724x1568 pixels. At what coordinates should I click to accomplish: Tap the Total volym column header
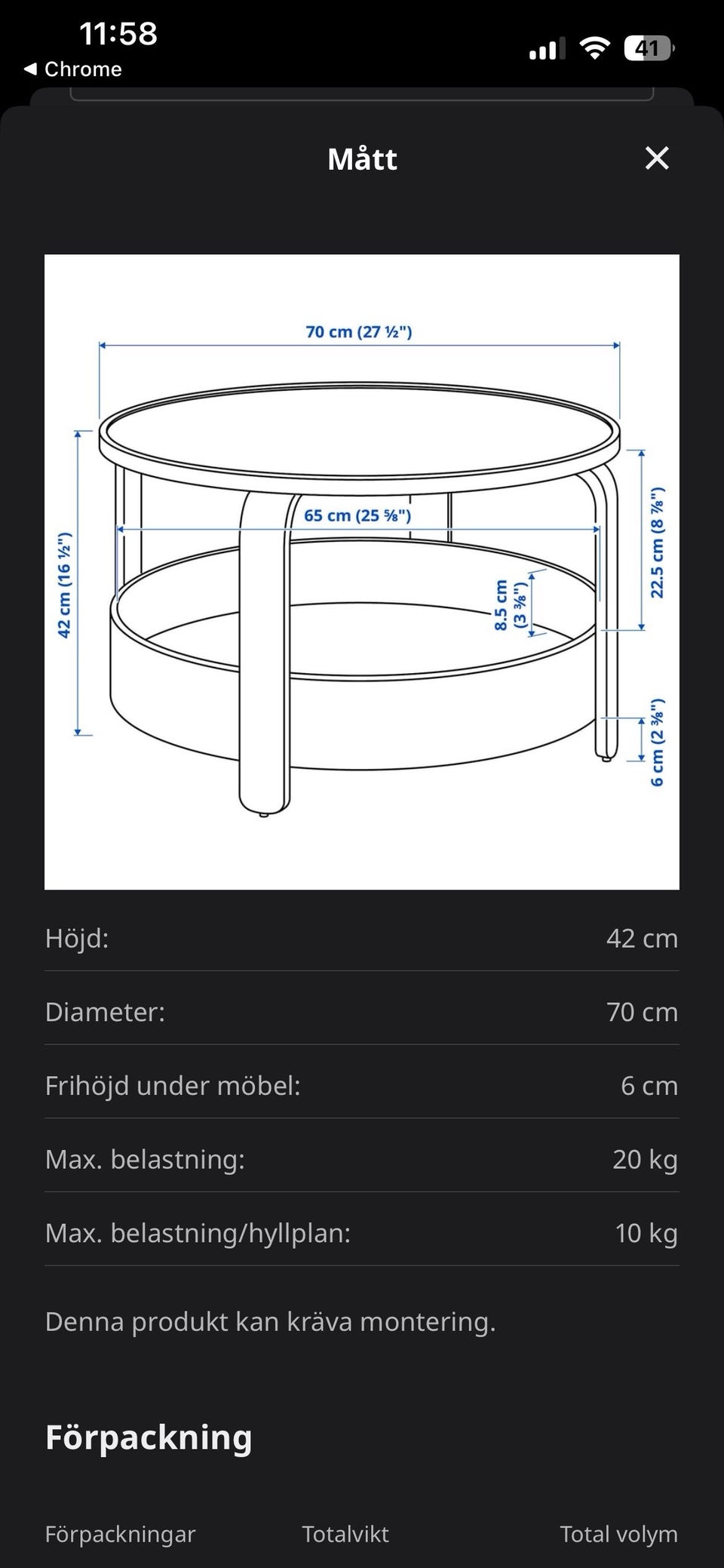coord(618,1534)
